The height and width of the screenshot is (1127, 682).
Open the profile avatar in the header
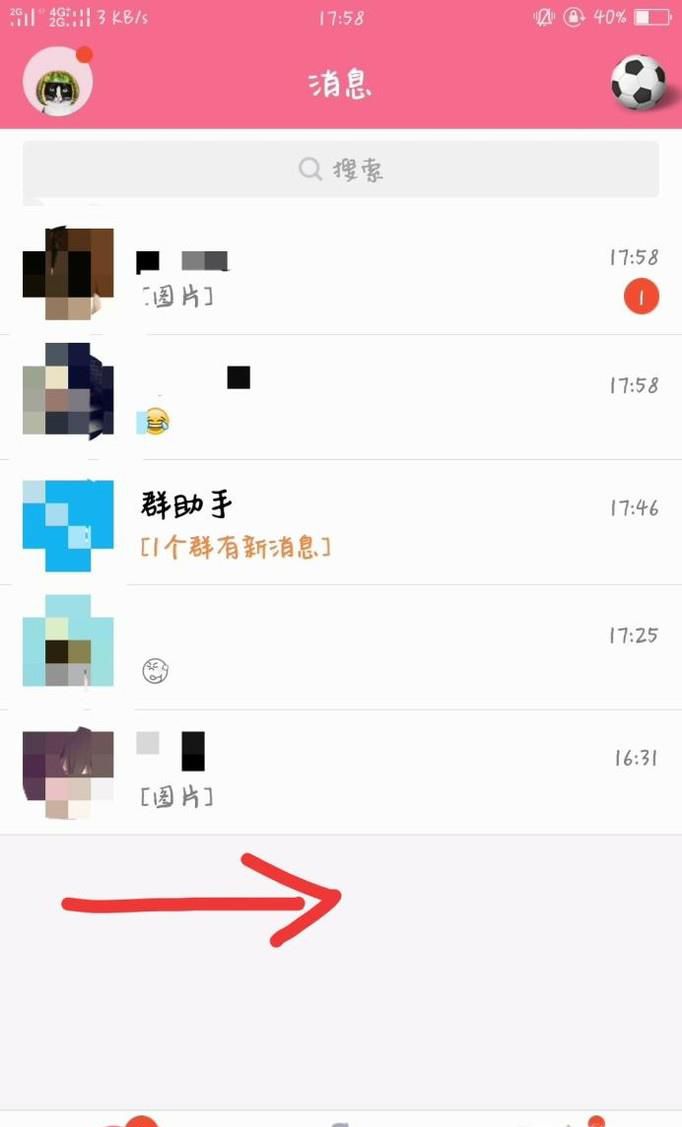point(58,82)
